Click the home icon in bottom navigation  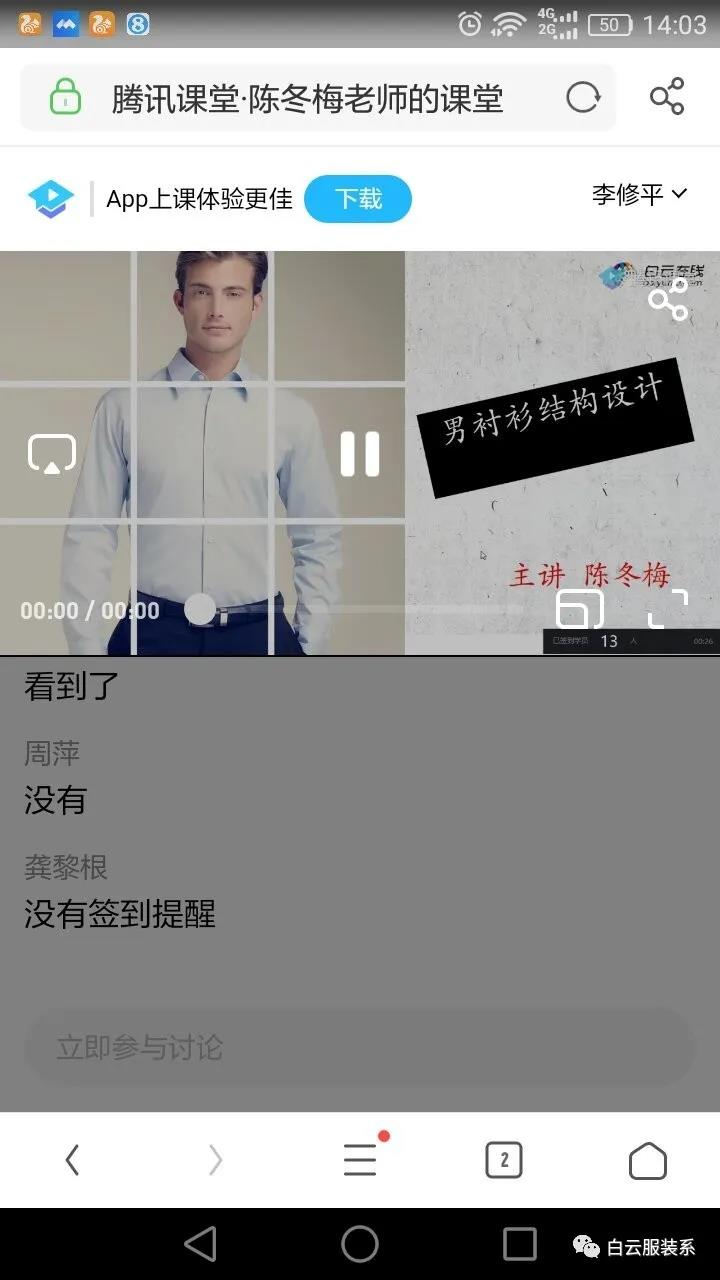[x=647, y=1159]
